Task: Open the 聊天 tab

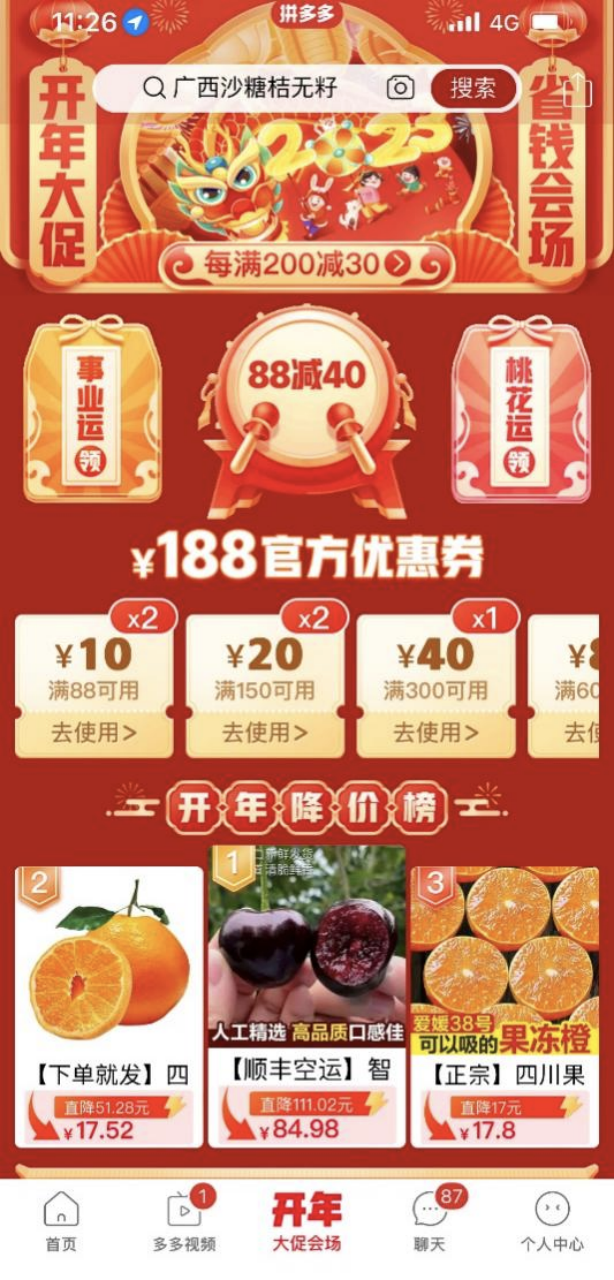Action: [430, 1222]
